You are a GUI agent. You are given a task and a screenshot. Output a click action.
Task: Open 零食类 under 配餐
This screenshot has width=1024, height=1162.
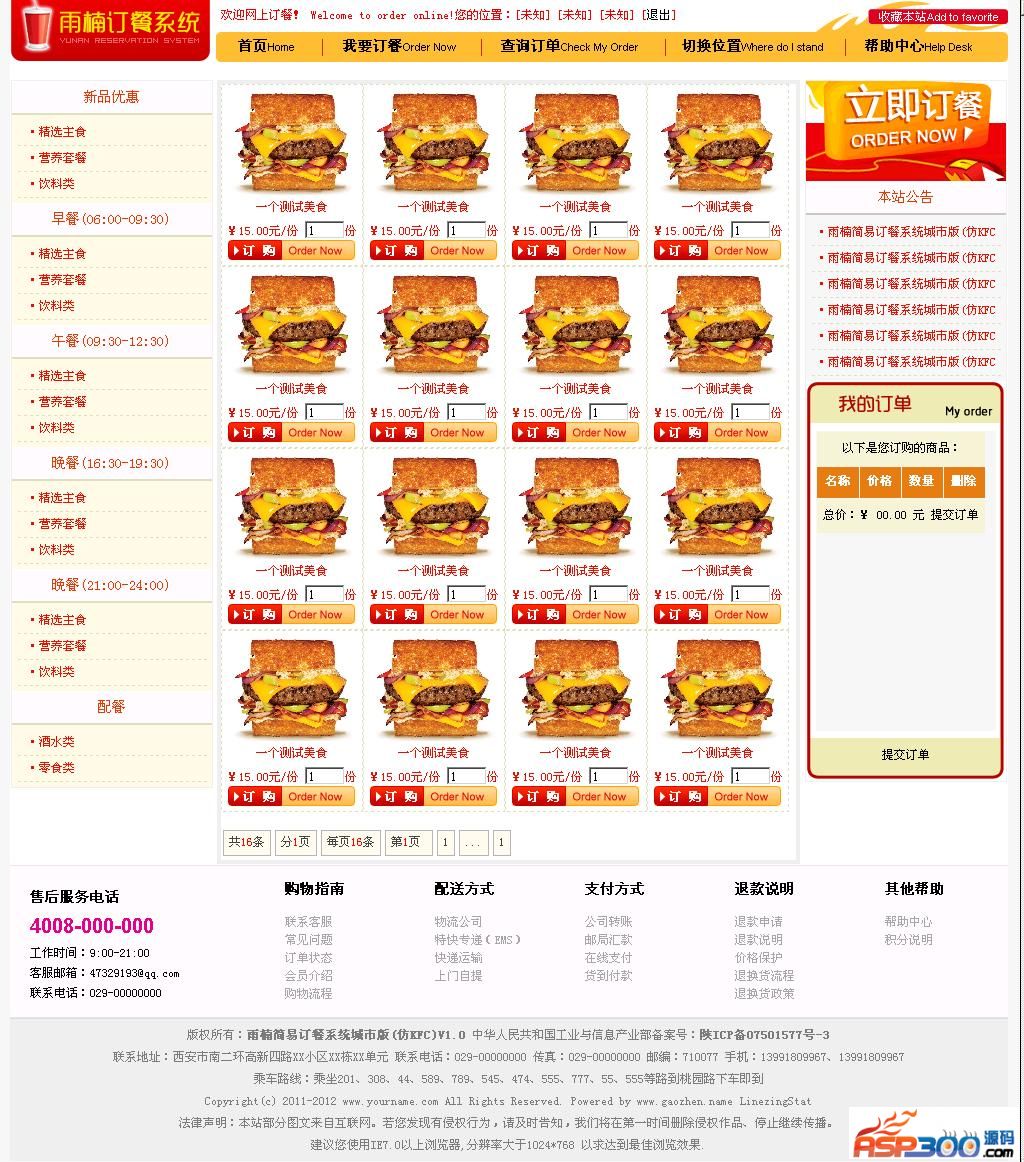tap(56, 768)
